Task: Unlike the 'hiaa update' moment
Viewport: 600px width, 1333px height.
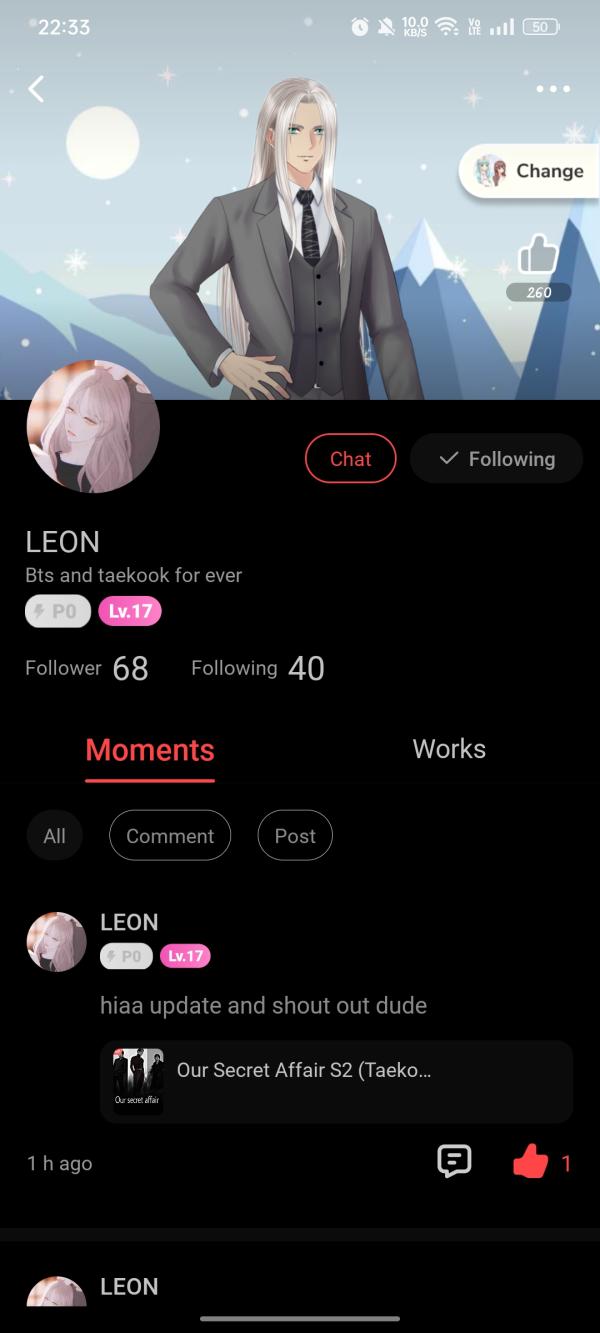Action: pyautogui.click(x=531, y=1162)
